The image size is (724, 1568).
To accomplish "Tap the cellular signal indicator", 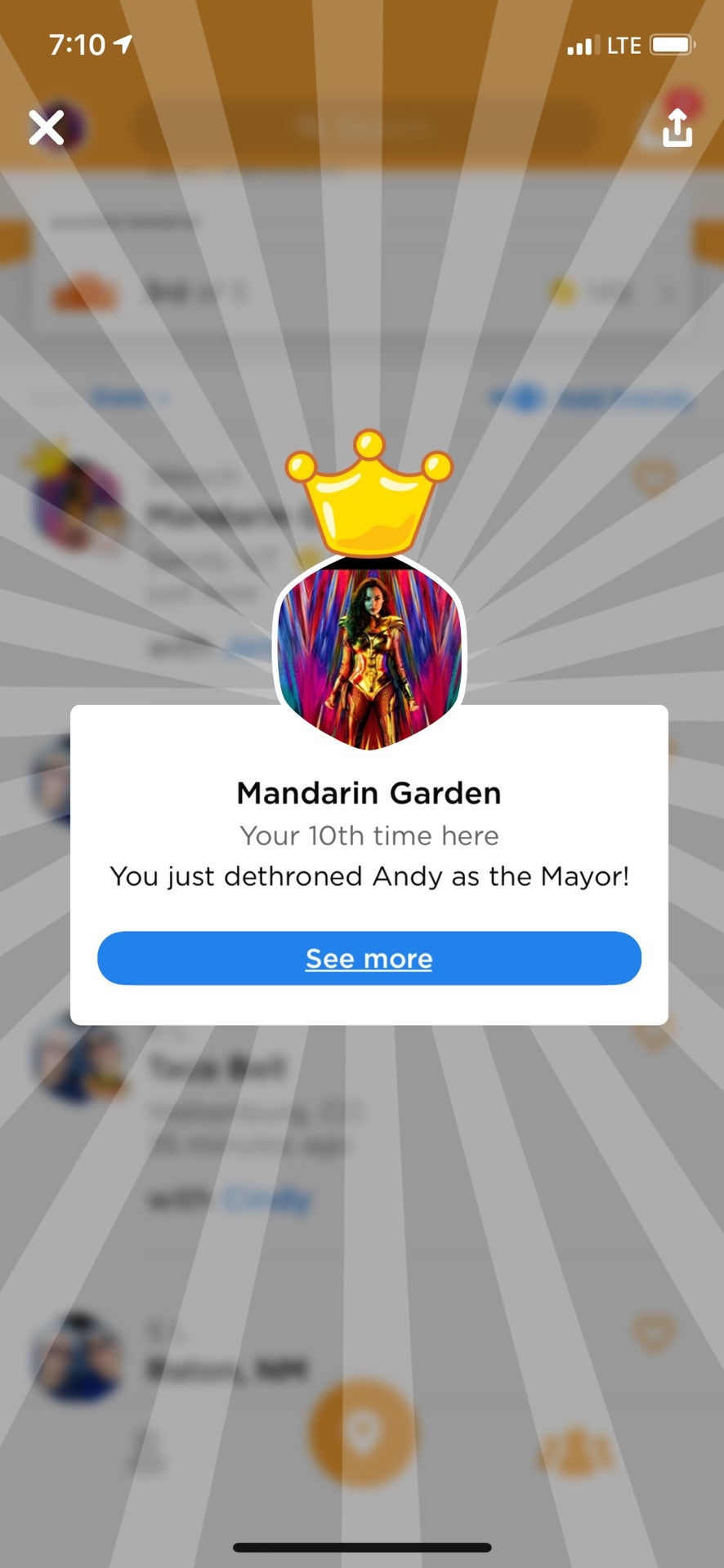I will coord(582,45).
